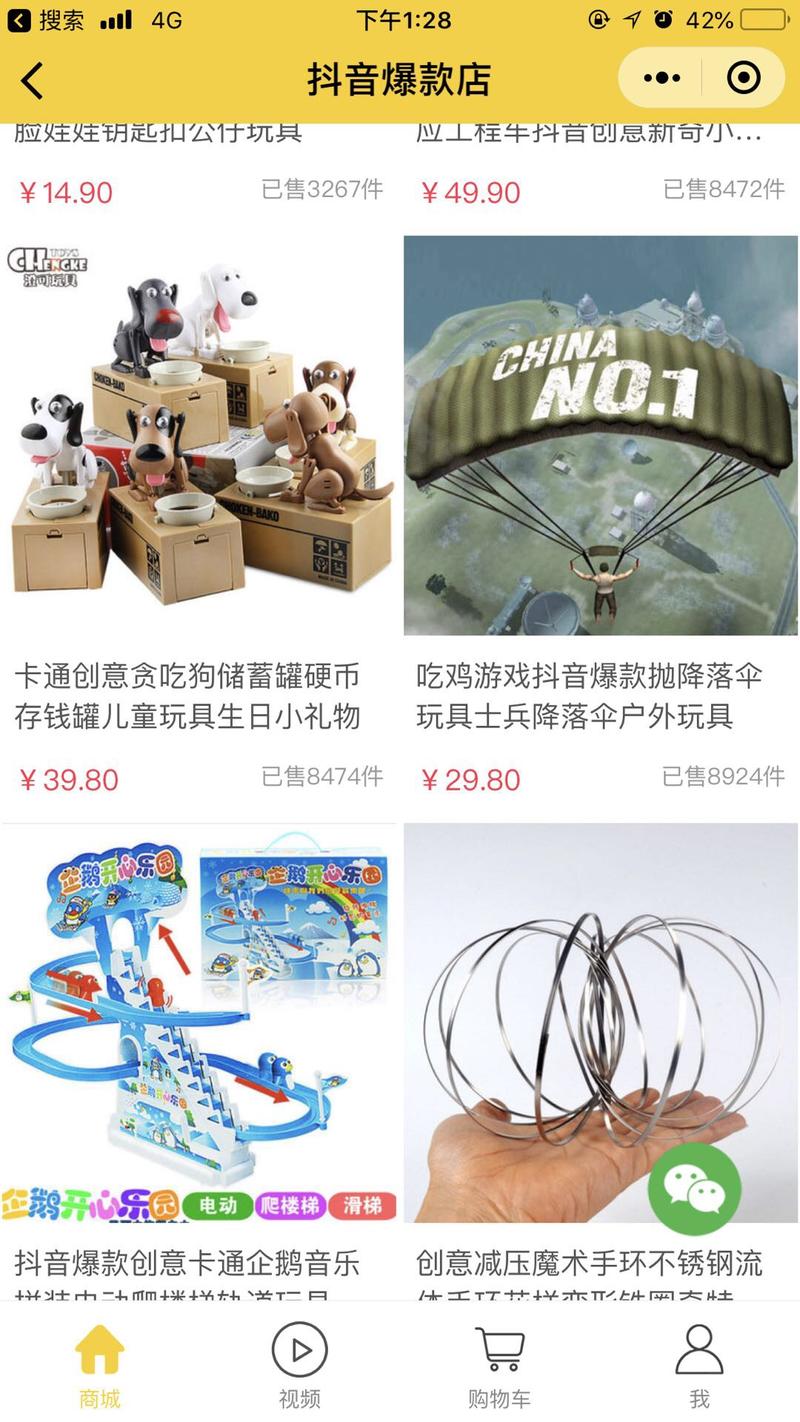Open the parachute soldier toy product image
This screenshot has width=800, height=1422.
[x=599, y=435]
